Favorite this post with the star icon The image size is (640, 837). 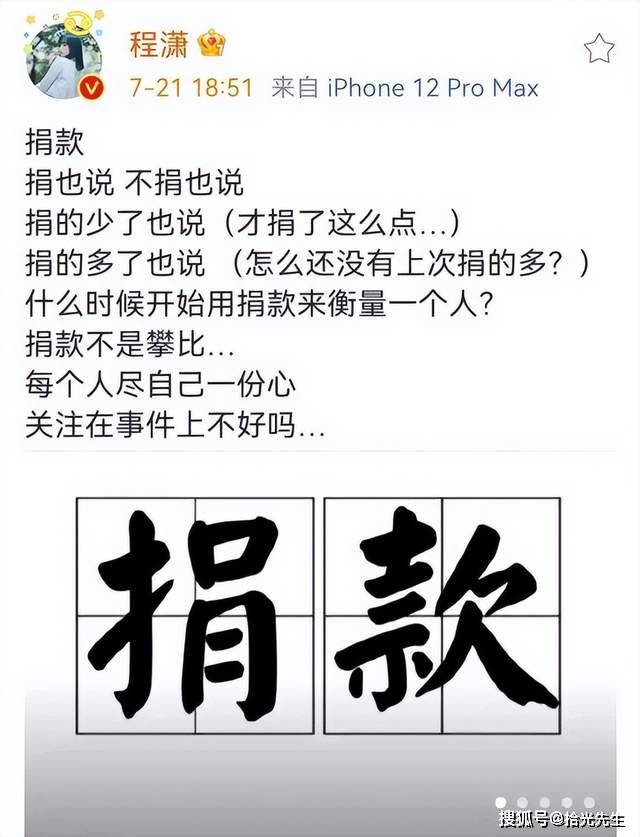click(x=598, y=47)
